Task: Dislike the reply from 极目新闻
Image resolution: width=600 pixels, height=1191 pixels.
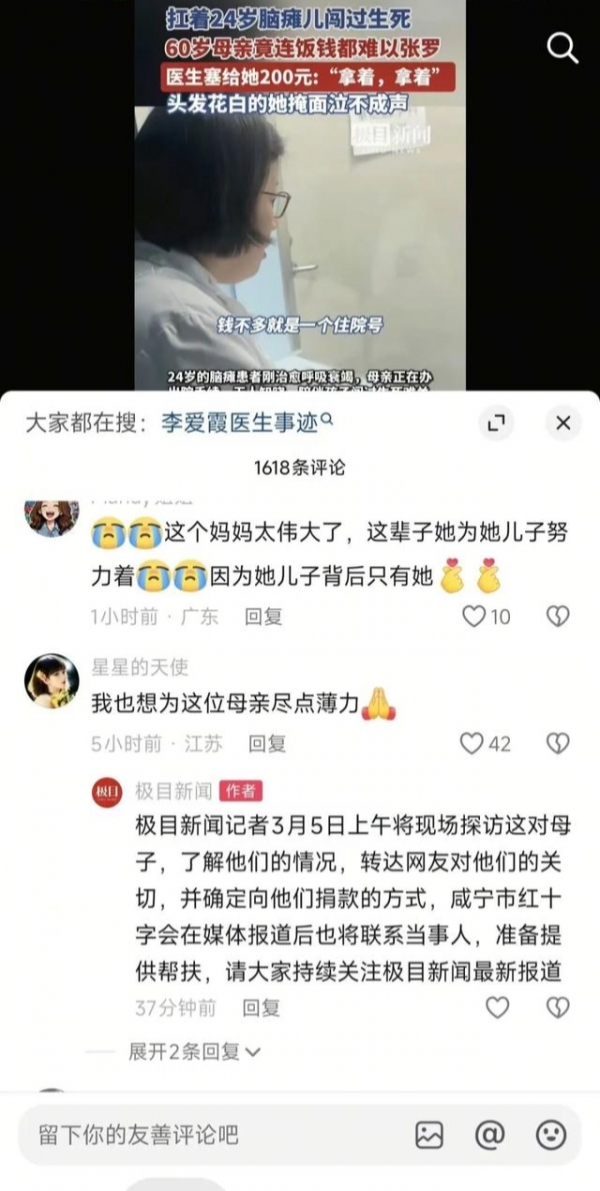Action: click(x=557, y=1007)
